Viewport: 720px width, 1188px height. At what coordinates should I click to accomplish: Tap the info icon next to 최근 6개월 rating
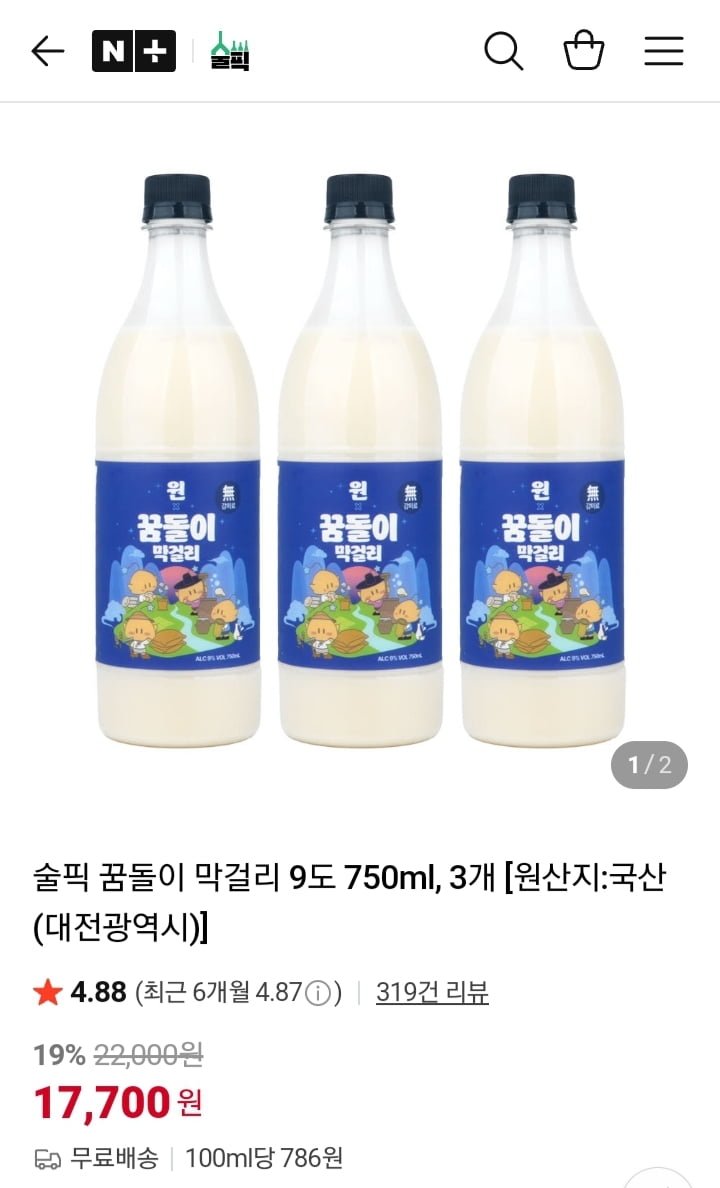point(317,993)
